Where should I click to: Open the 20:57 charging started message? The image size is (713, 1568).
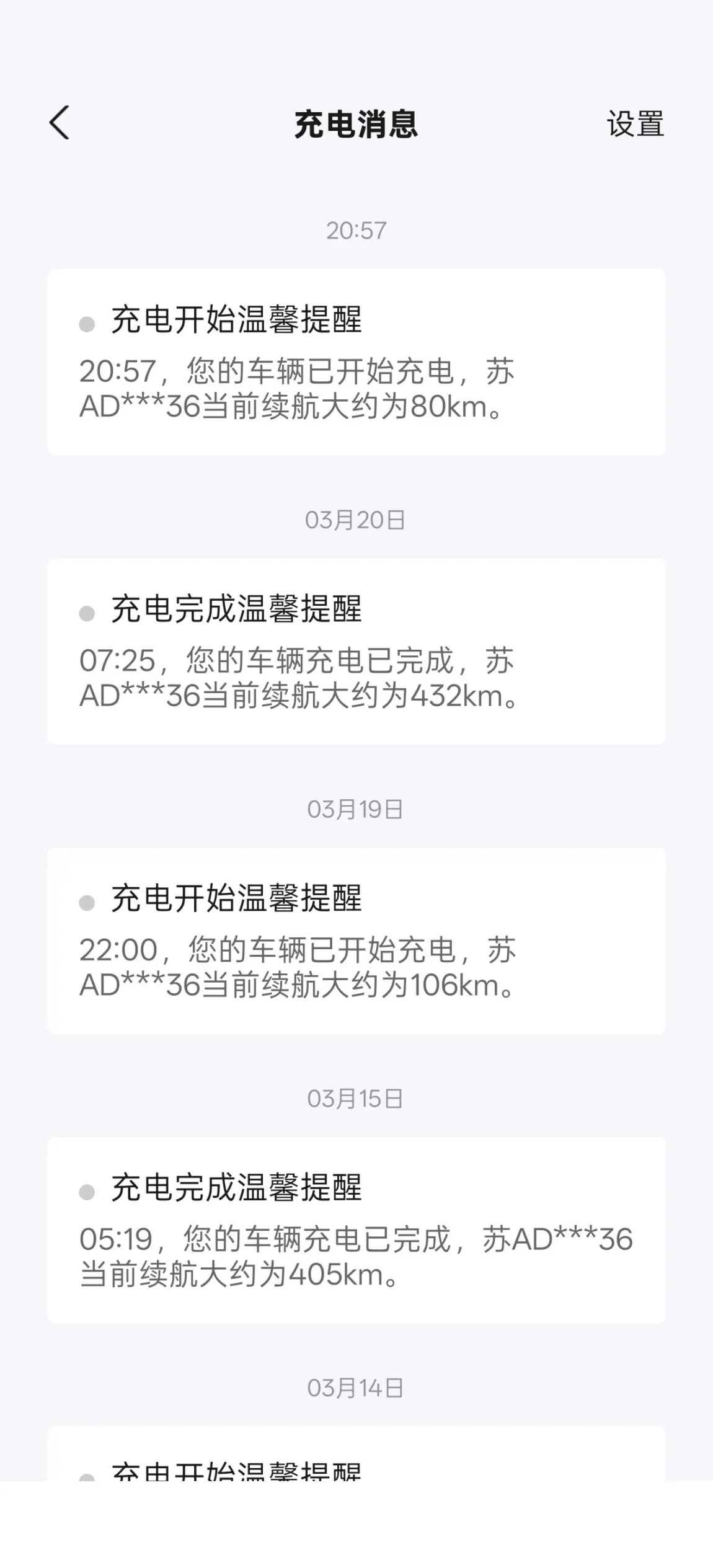356,362
